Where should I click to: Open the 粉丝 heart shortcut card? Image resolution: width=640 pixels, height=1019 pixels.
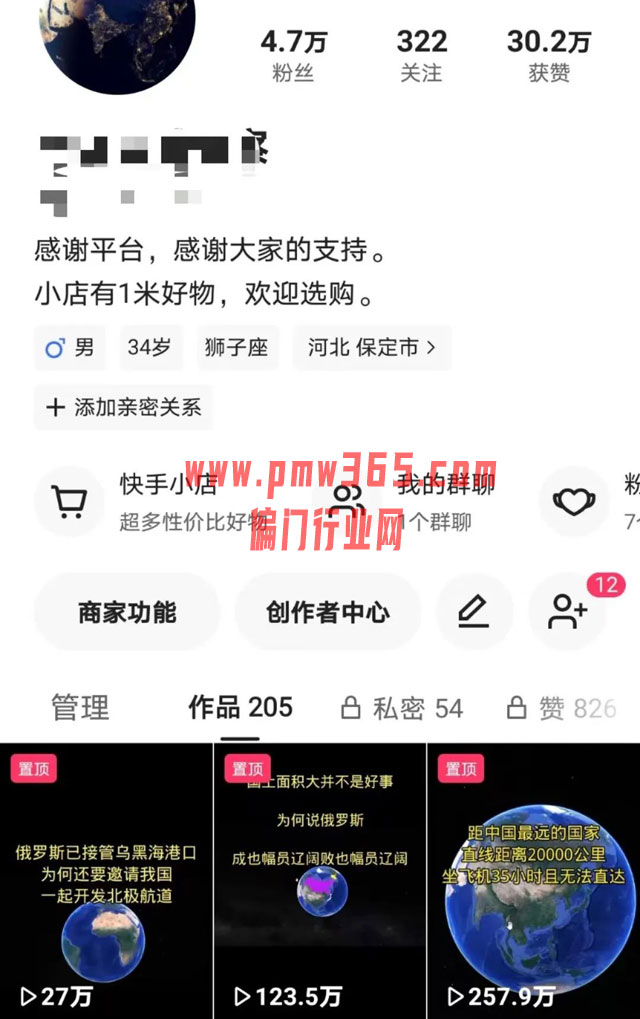590,501
